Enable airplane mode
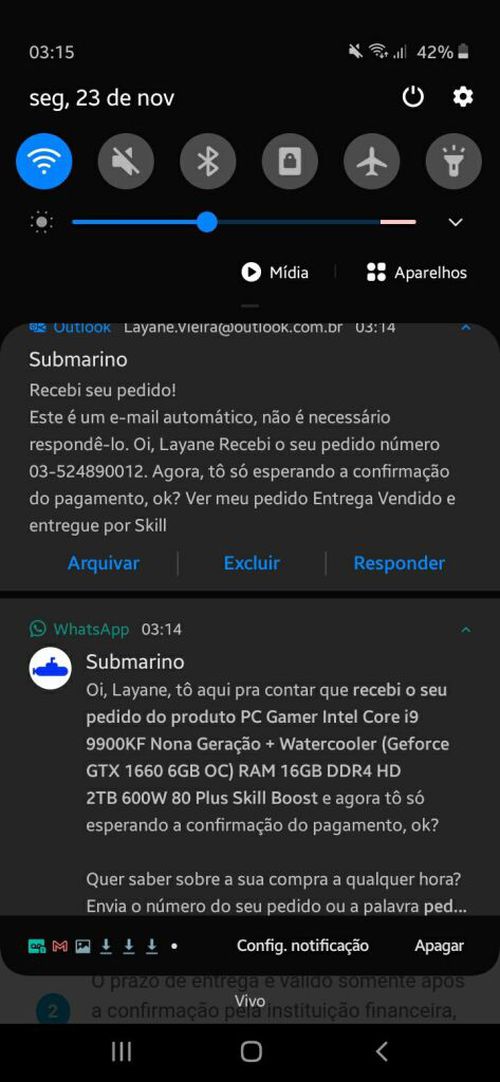Screen dimensions: 500x1082 tap(372, 161)
